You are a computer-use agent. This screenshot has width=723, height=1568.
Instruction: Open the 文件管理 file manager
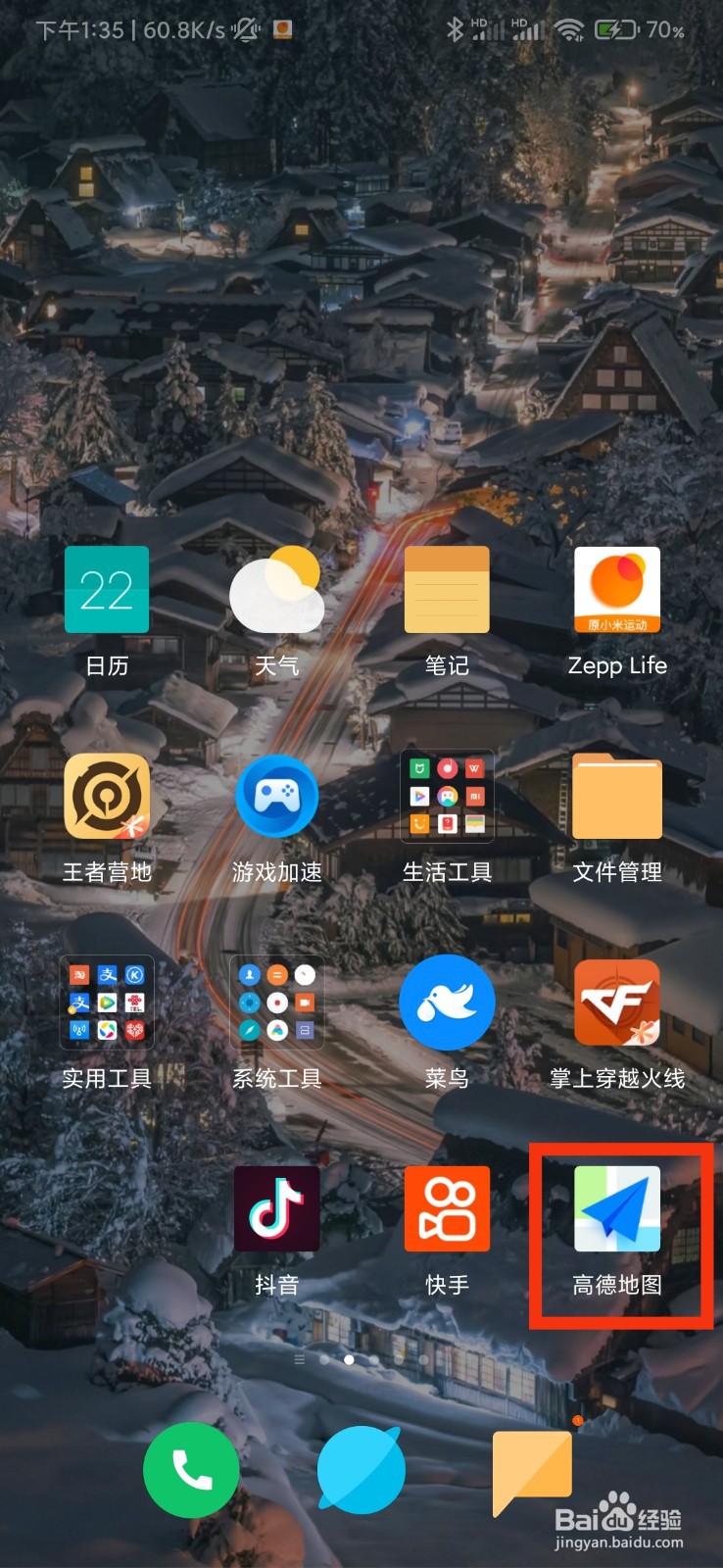click(x=617, y=796)
